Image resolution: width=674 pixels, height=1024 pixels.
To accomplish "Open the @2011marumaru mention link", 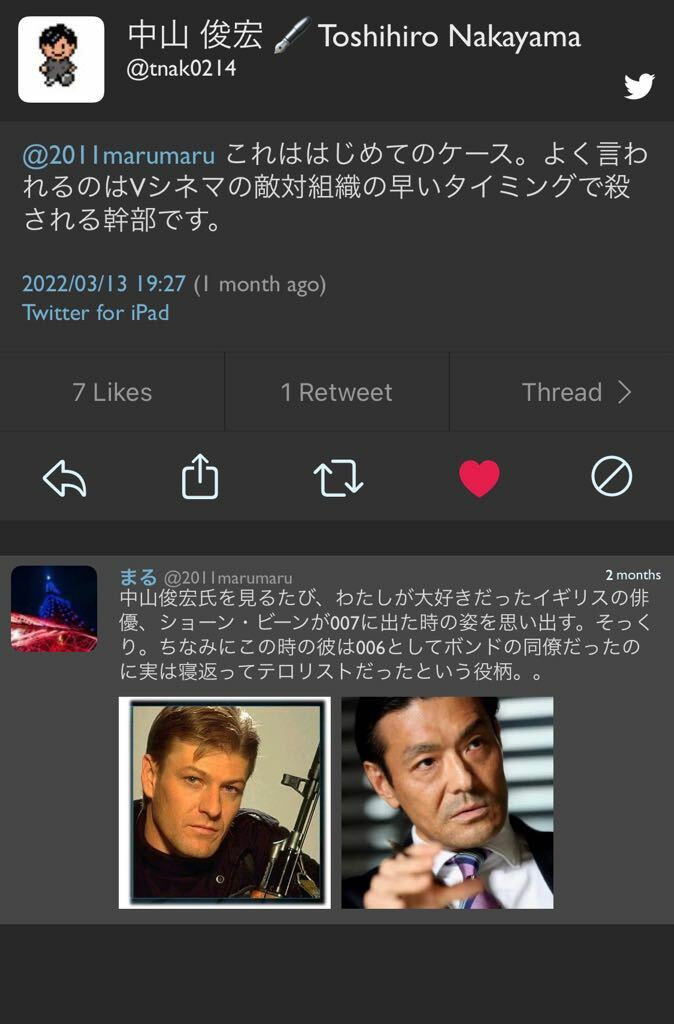I will pyautogui.click(x=120, y=156).
